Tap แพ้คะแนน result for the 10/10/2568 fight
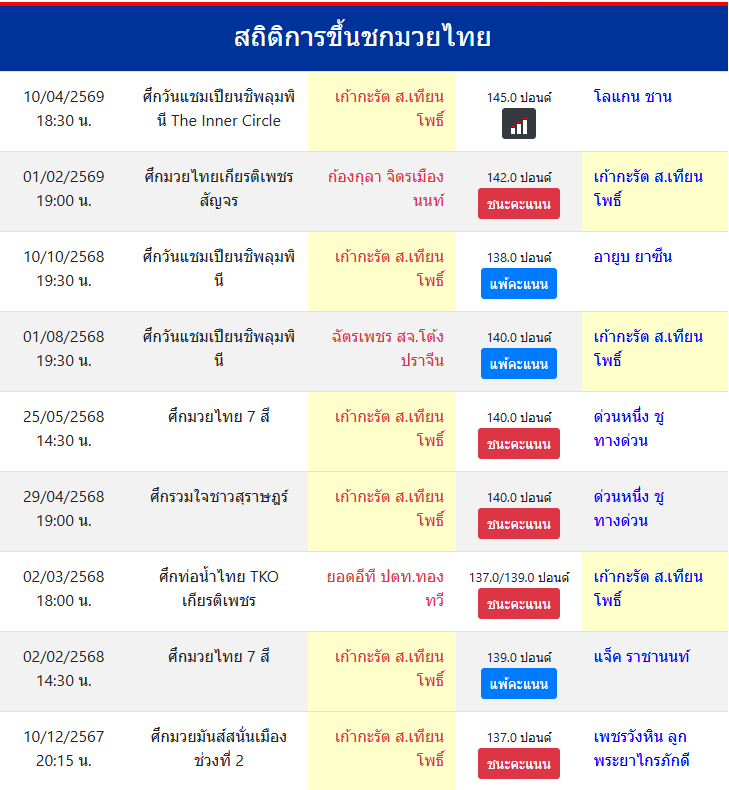729x790 pixels. tap(518, 284)
